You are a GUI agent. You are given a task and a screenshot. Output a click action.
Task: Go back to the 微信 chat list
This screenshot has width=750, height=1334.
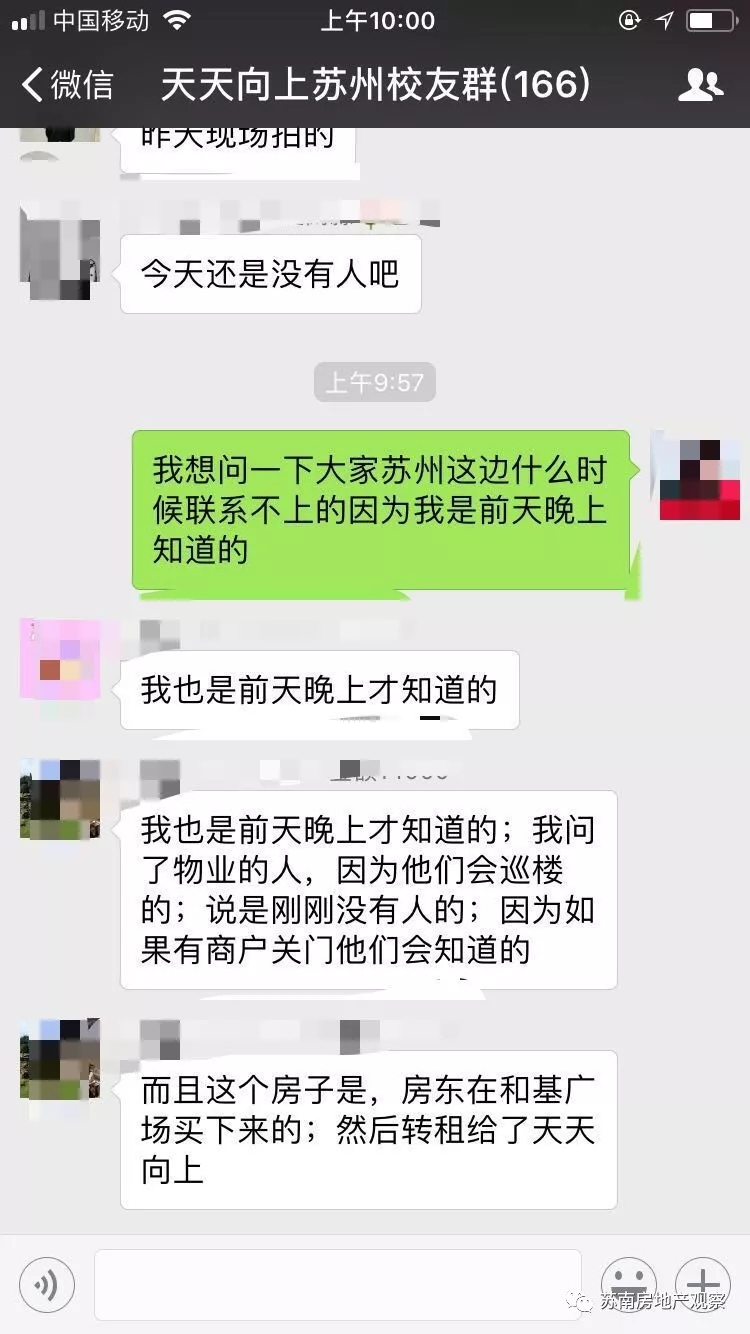pyautogui.click(x=68, y=85)
